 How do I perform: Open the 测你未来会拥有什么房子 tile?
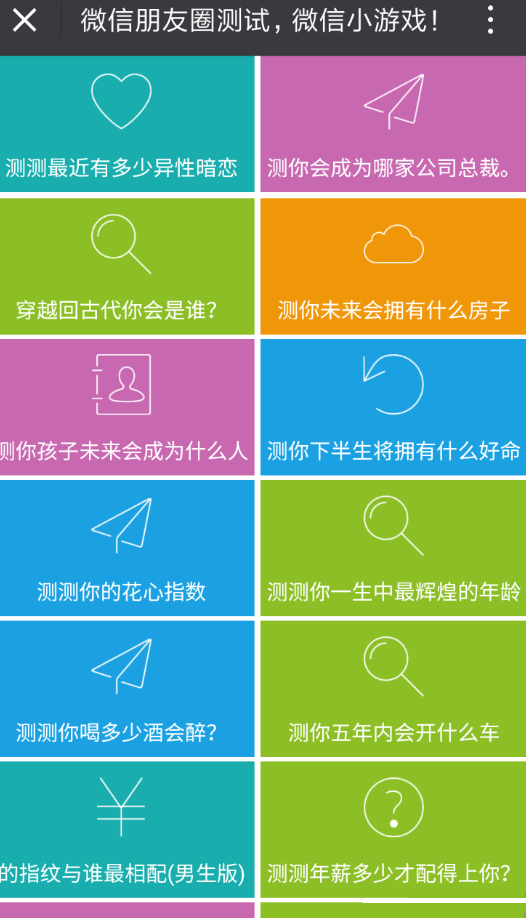click(393, 266)
